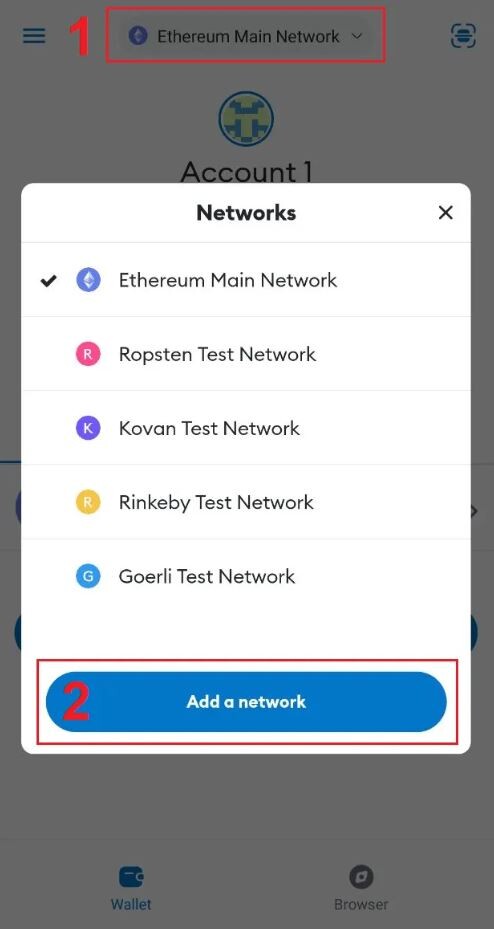Pick Rinkeby Test Network
Viewport: 494px width, 929px height.
click(246, 502)
